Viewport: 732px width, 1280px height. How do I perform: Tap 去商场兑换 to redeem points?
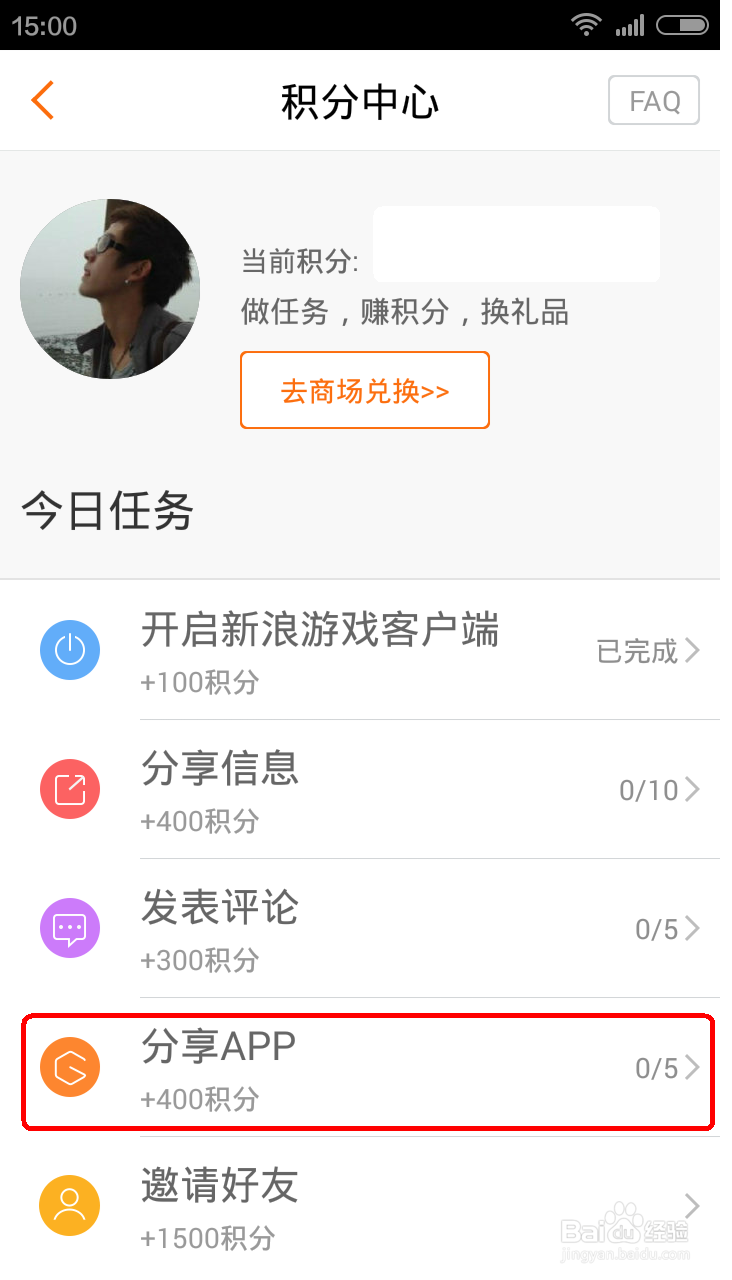pyautogui.click(x=365, y=390)
